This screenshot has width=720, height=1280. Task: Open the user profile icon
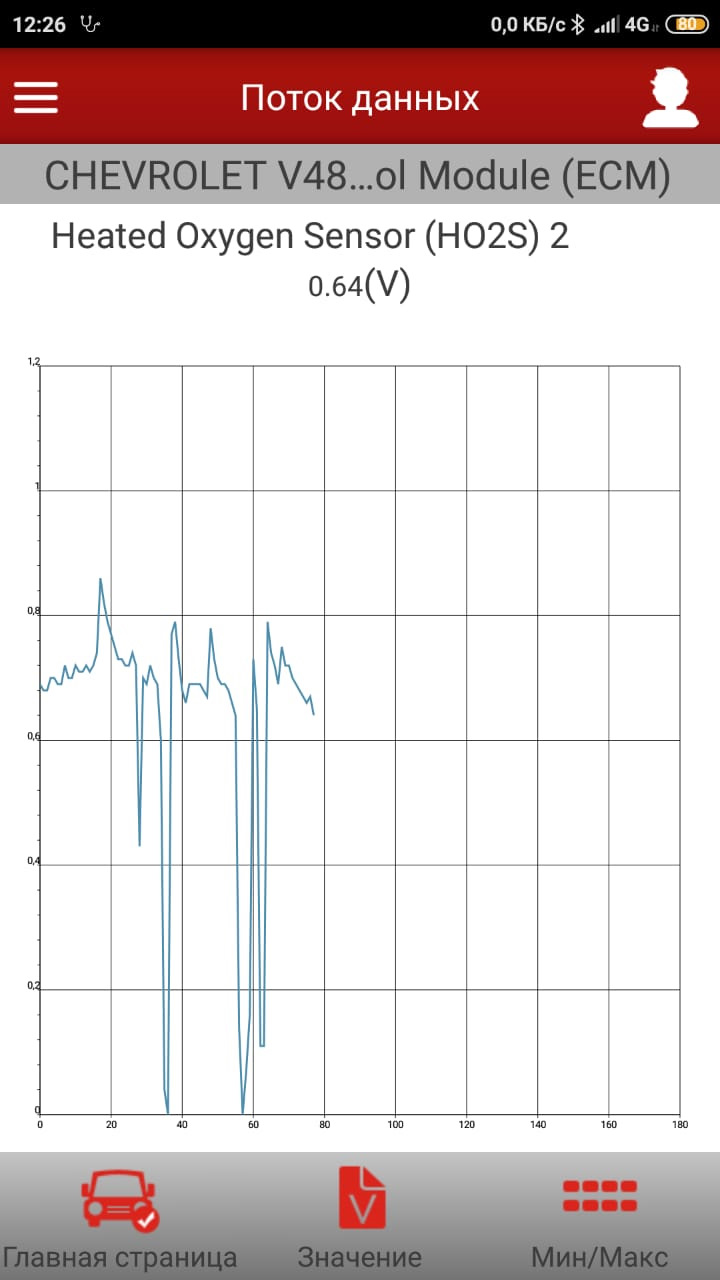tap(669, 98)
